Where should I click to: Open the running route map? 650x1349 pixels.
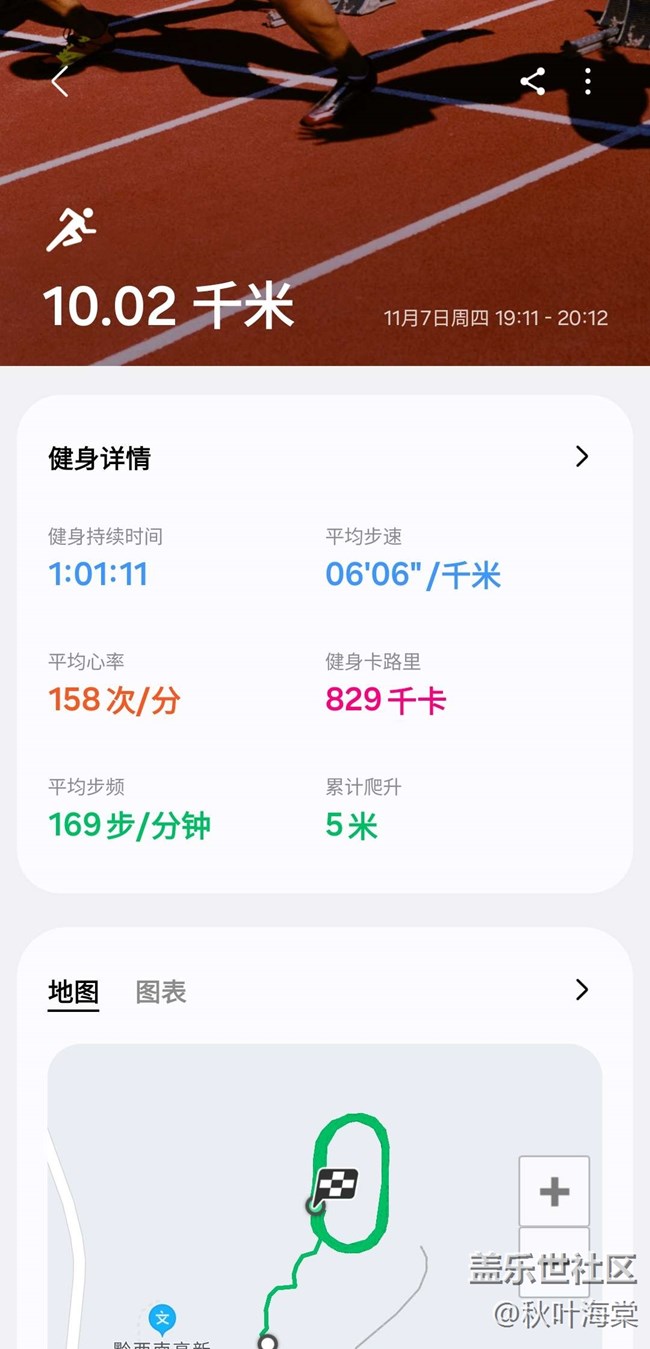pyautogui.click(x=325, y=1196)
